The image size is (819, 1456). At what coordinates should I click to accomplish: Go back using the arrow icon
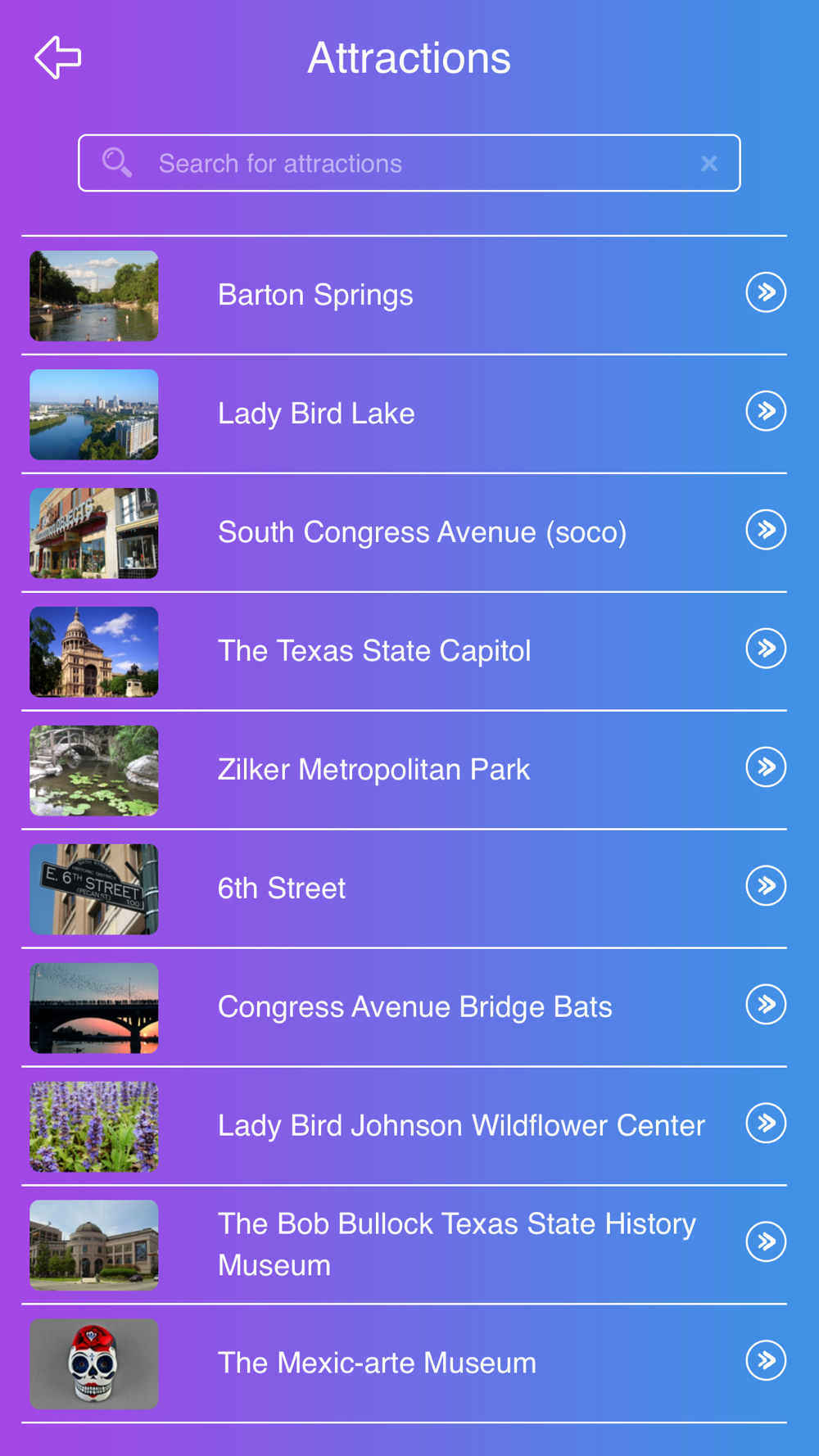click(58, 57)
